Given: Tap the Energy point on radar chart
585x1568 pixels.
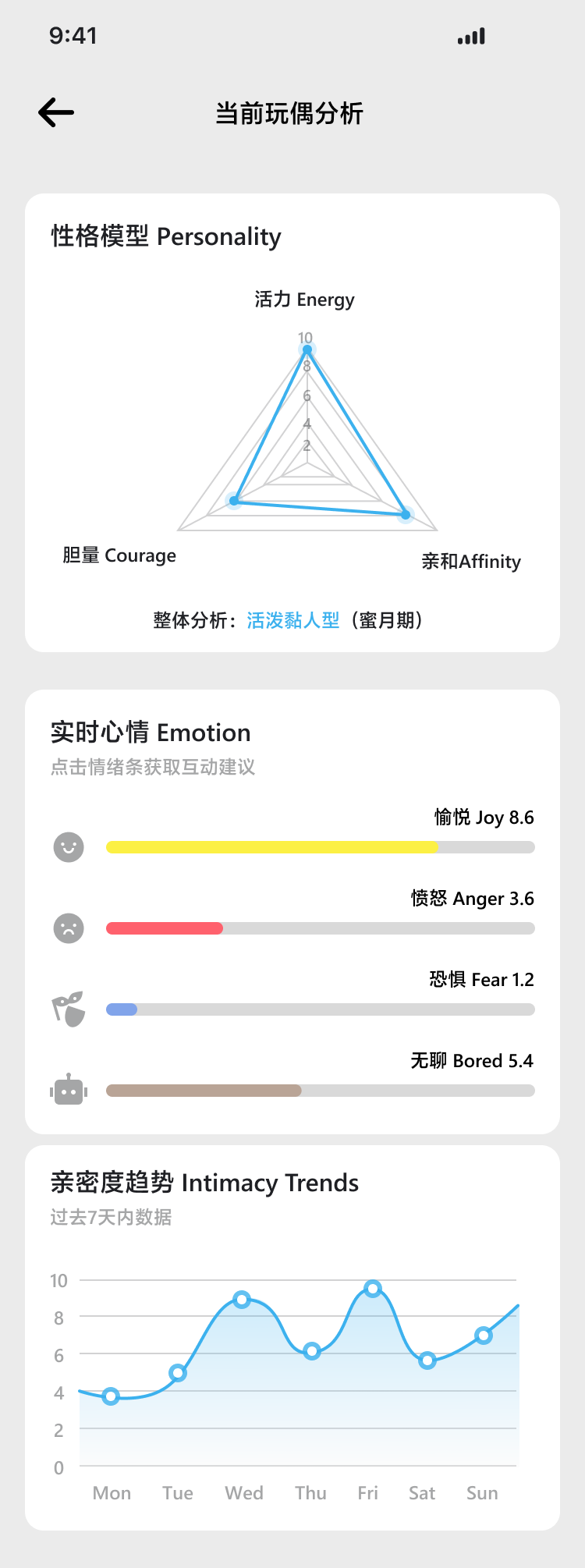Looking at the screenshot, I should 307,349.
